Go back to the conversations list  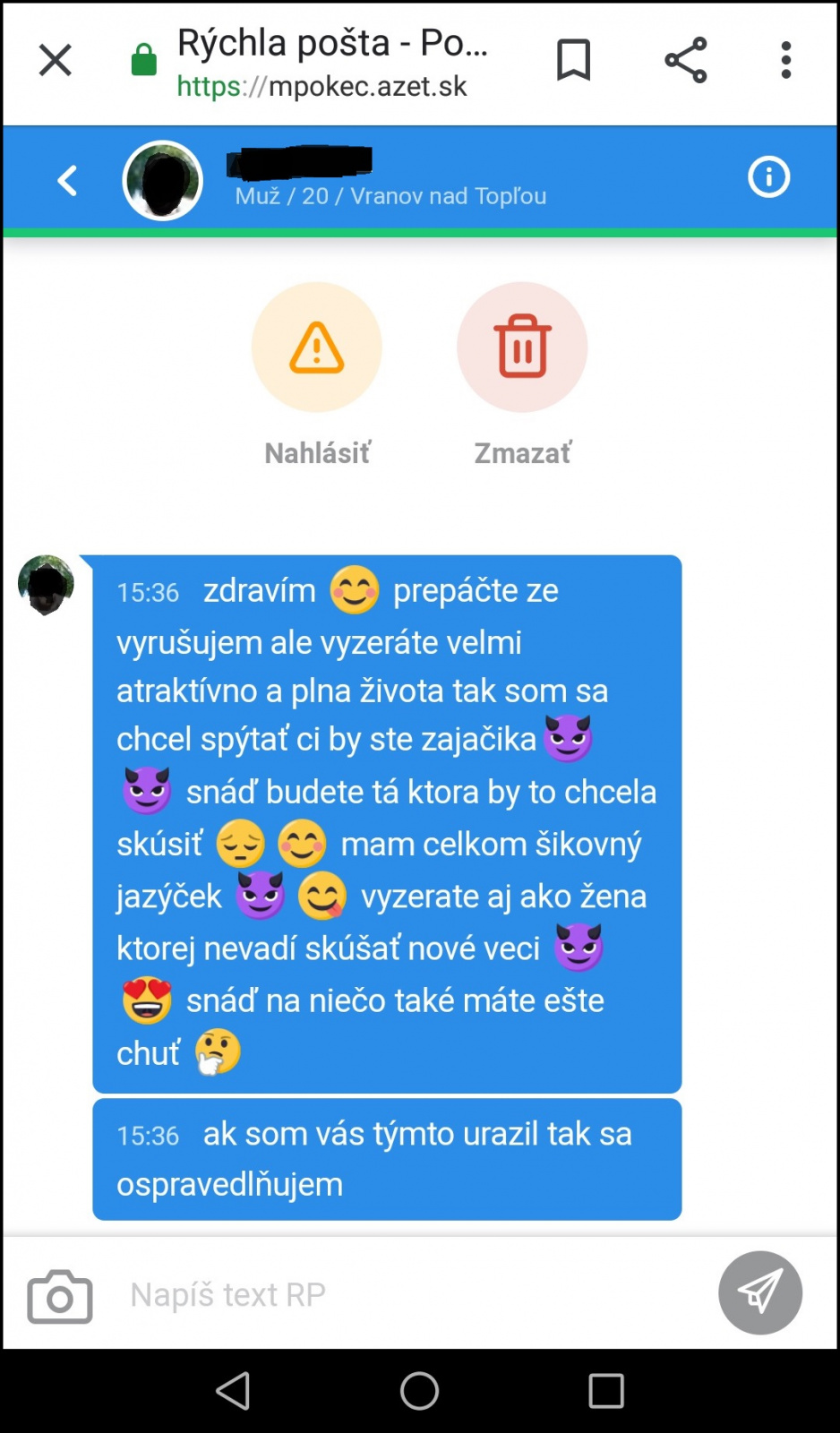(x=68, y=181)
